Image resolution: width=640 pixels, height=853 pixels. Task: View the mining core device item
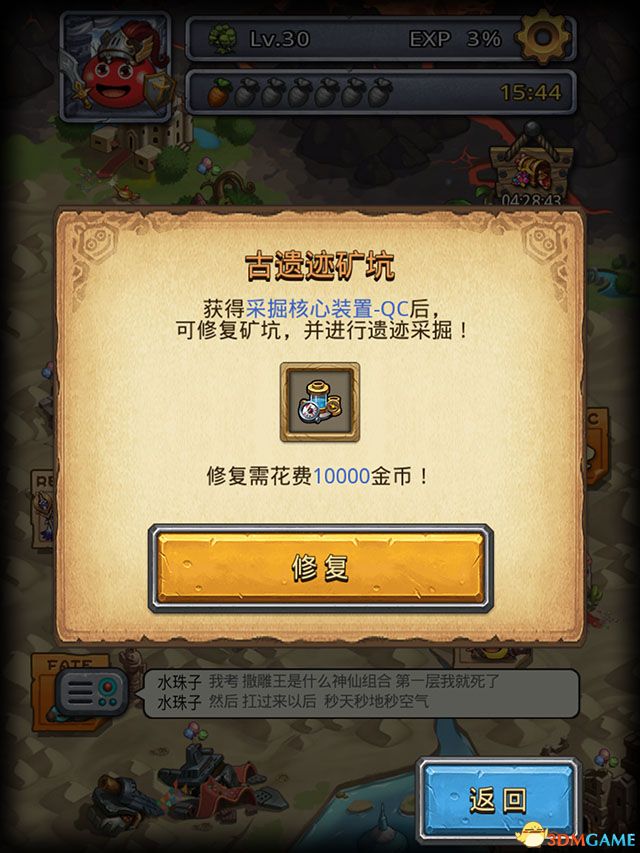tap(319, 402)
